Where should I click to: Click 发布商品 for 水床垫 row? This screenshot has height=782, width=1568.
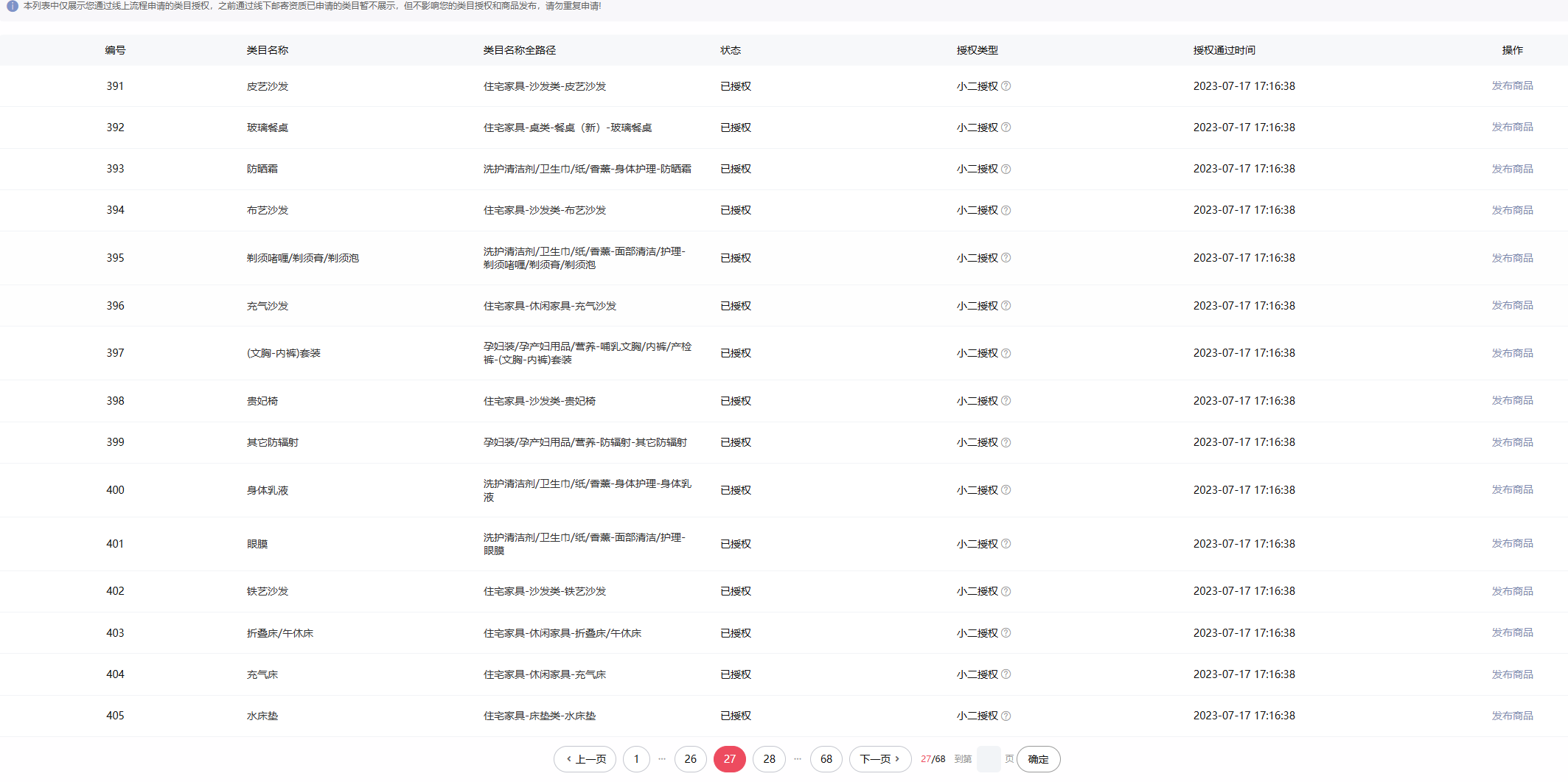[x=1512, y=716]
